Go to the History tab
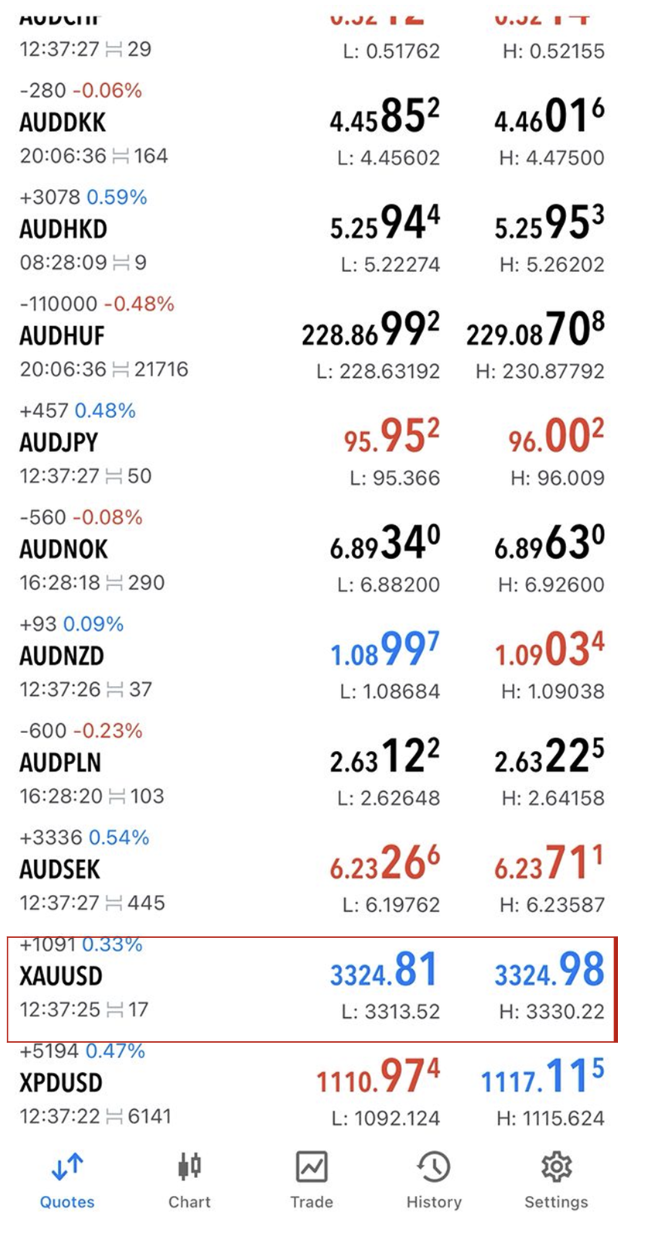Image resolution: width=646 pixels, height=1238 pixels. 433,1179
